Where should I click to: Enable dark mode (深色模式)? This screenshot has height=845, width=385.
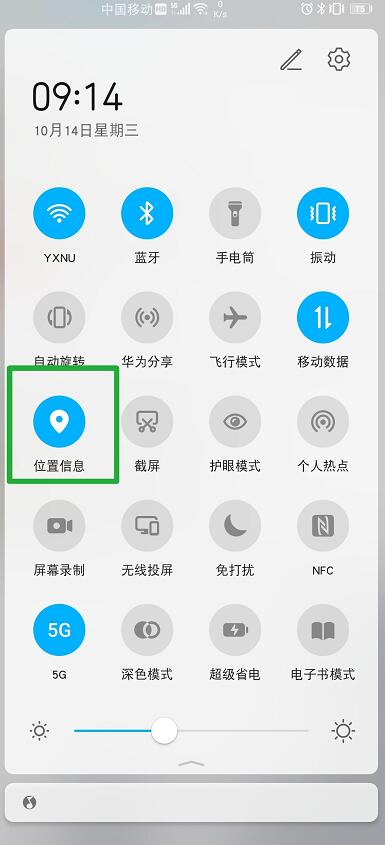tap(147, 629)
